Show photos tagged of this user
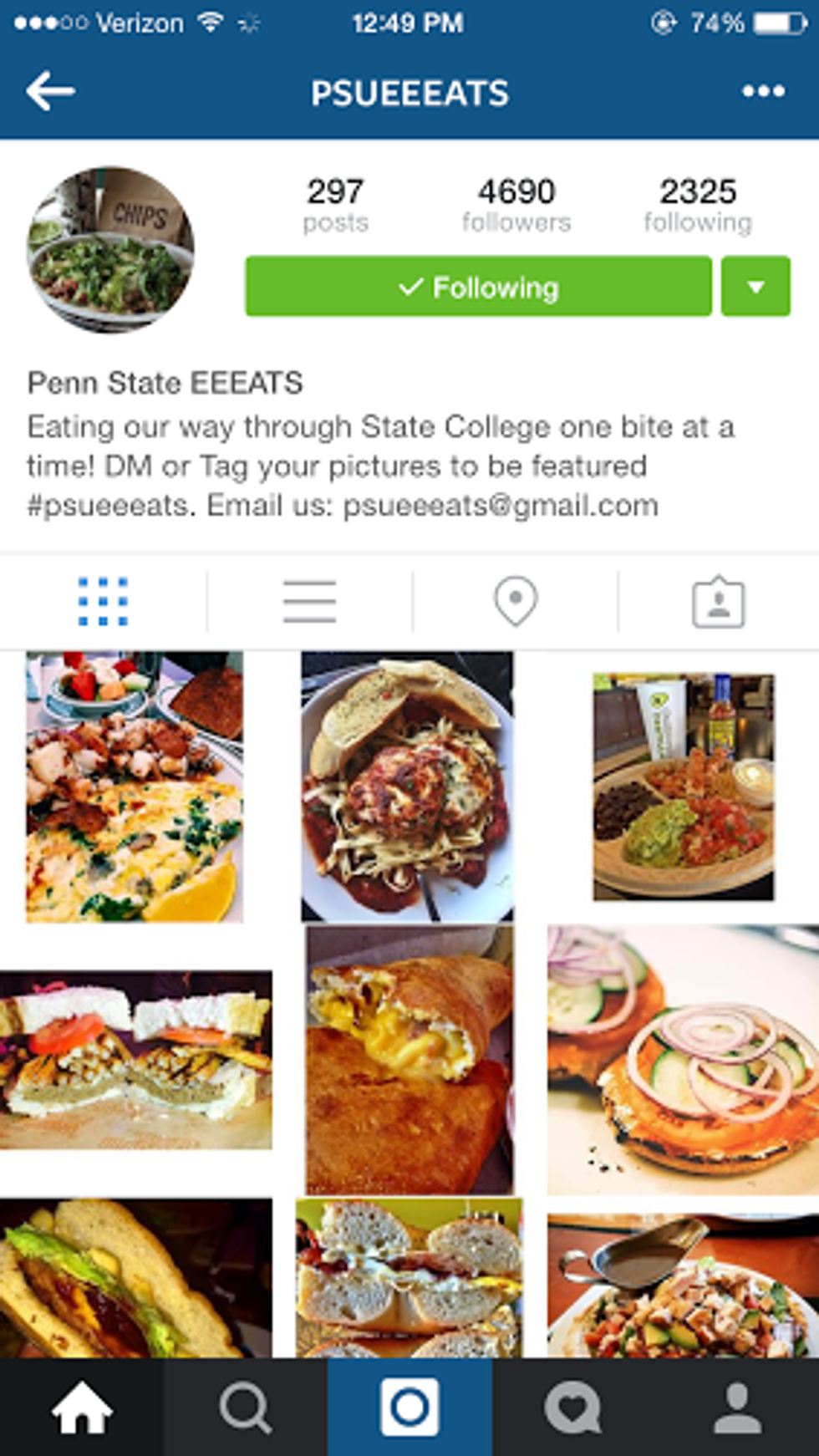This screenshot has height=1456, width=819. pyautogui.click(x=718, y=601)
